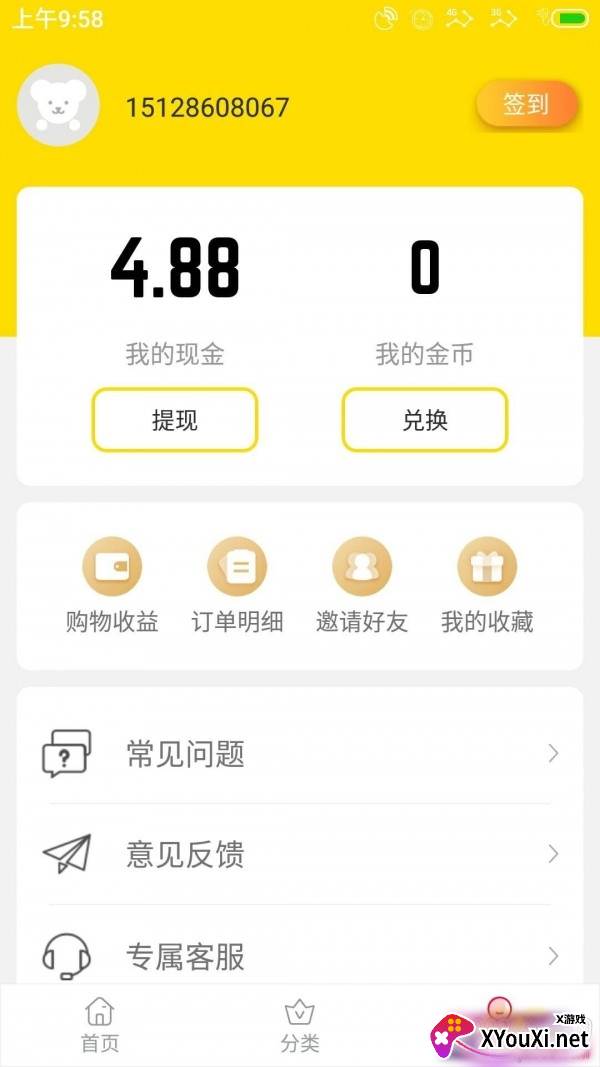The image size is (600, 1067).
Task: Withdraw cash with the 提现 button
Action: point(175,420)
